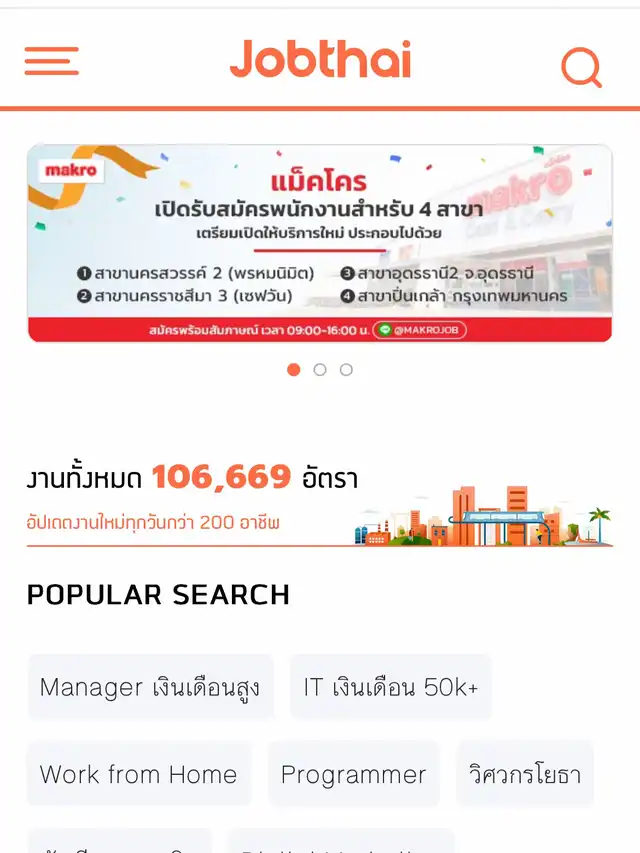
Task: Tap the วิศวกรโยธา search chip
Action: (525, 774)
